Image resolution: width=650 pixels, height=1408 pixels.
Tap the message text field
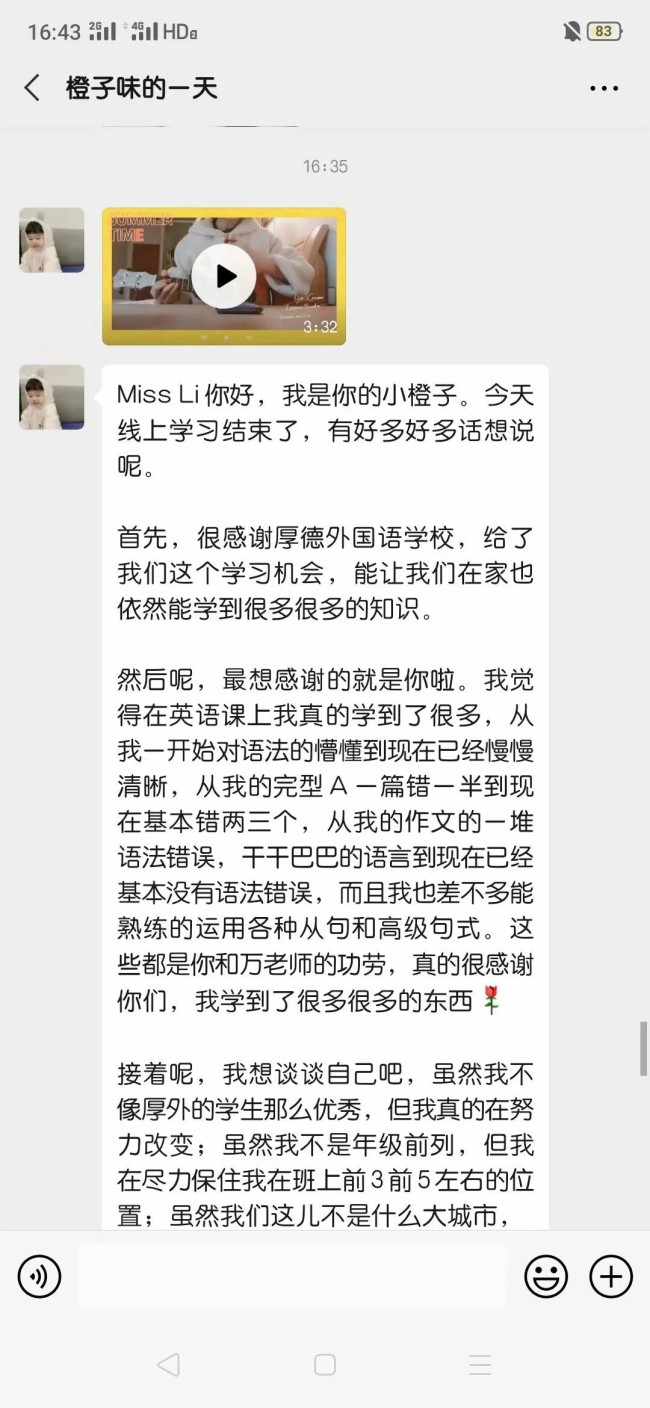[292, 1277]
